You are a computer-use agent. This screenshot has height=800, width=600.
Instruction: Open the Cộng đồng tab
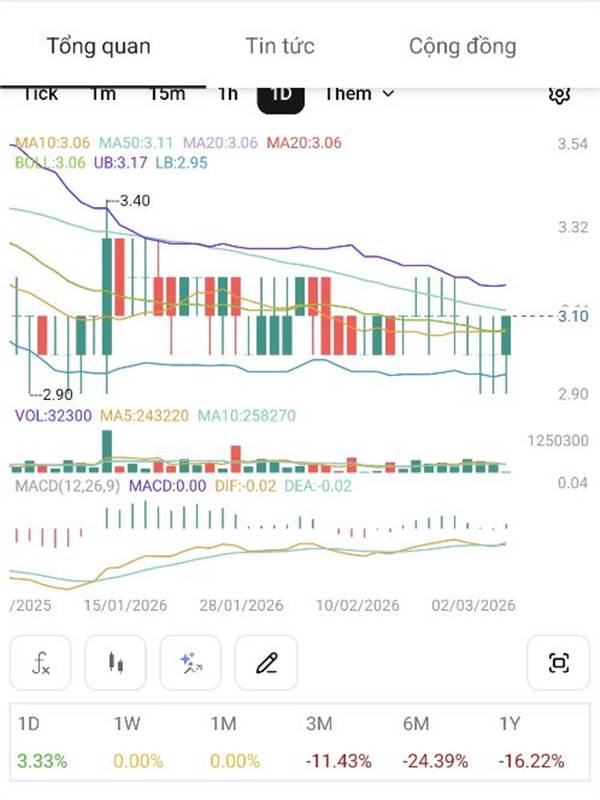pyautogui.click(x=462, y=46)
